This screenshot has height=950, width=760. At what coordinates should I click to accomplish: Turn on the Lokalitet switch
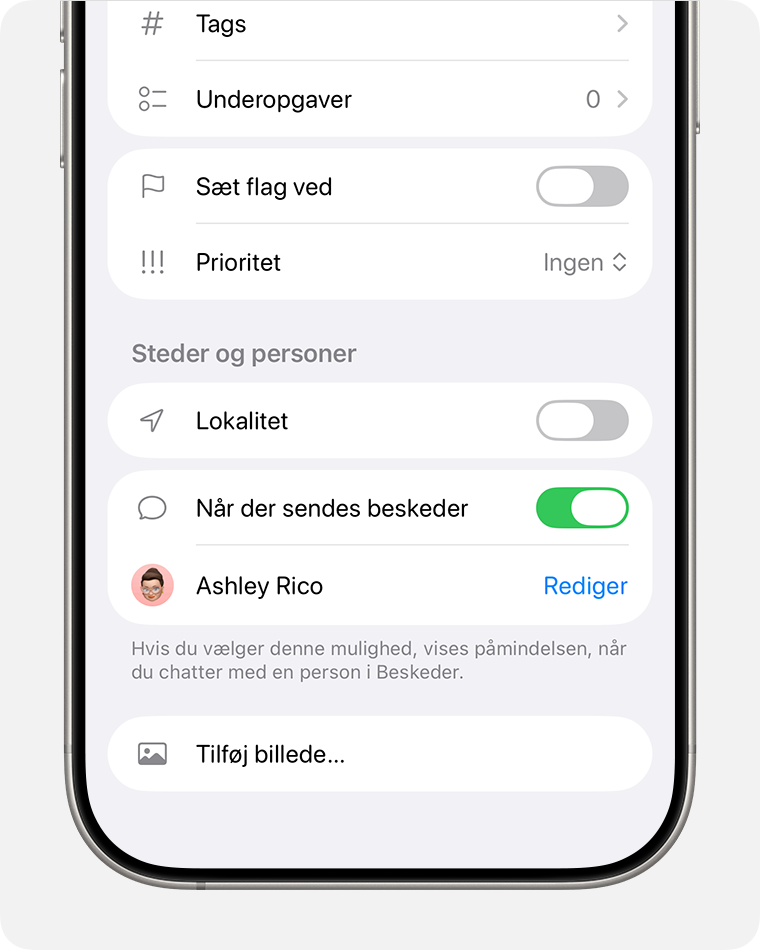(582, 421)
